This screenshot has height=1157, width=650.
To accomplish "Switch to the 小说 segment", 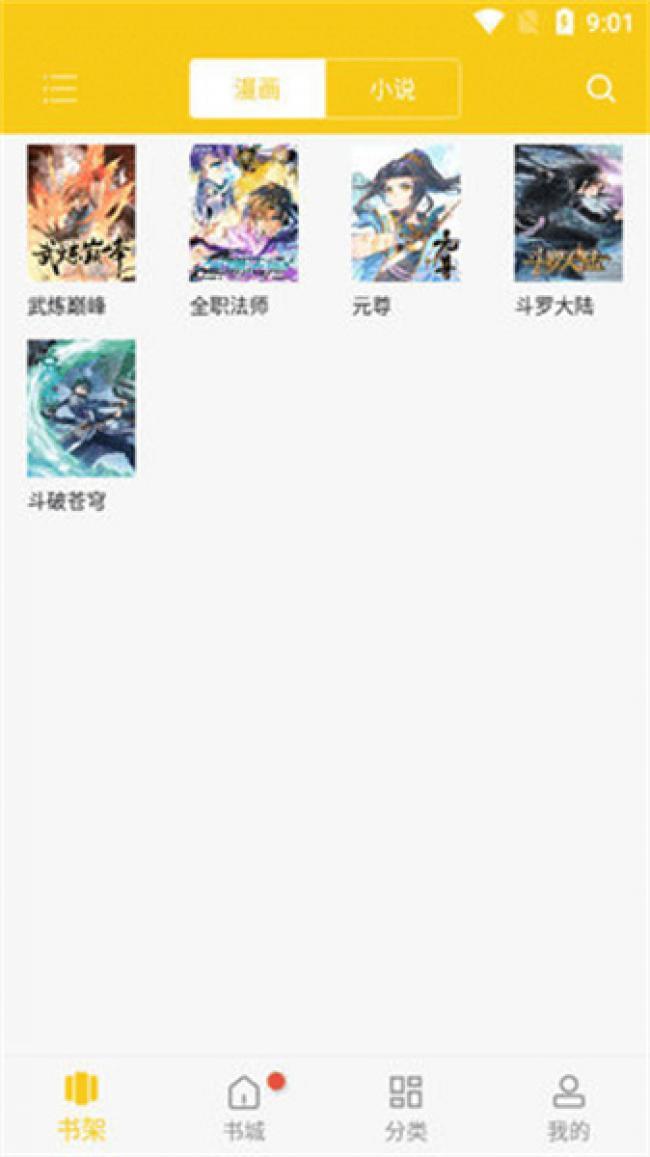I will click(393, 89).
